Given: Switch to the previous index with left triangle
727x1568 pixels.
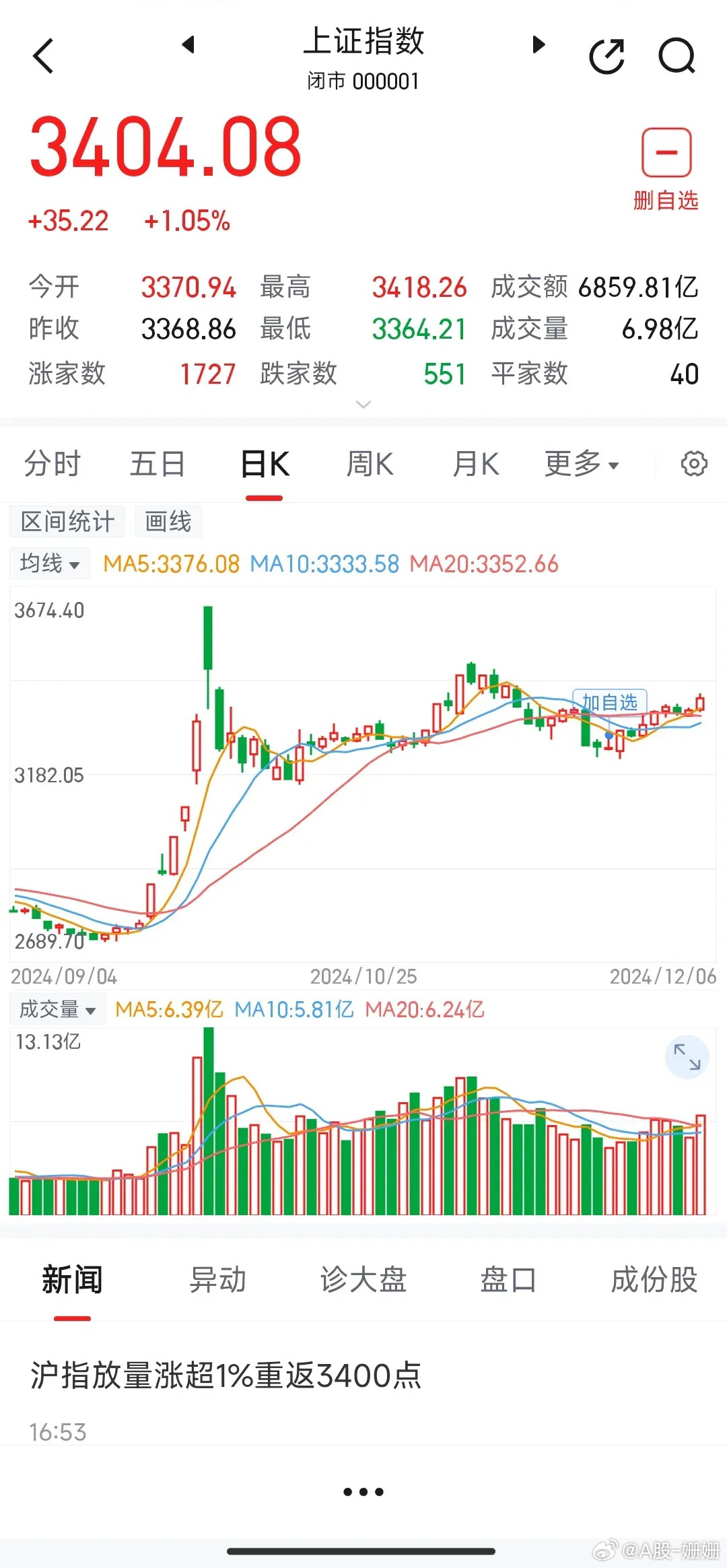Looking at the screenshot, I should coord(188,44).
